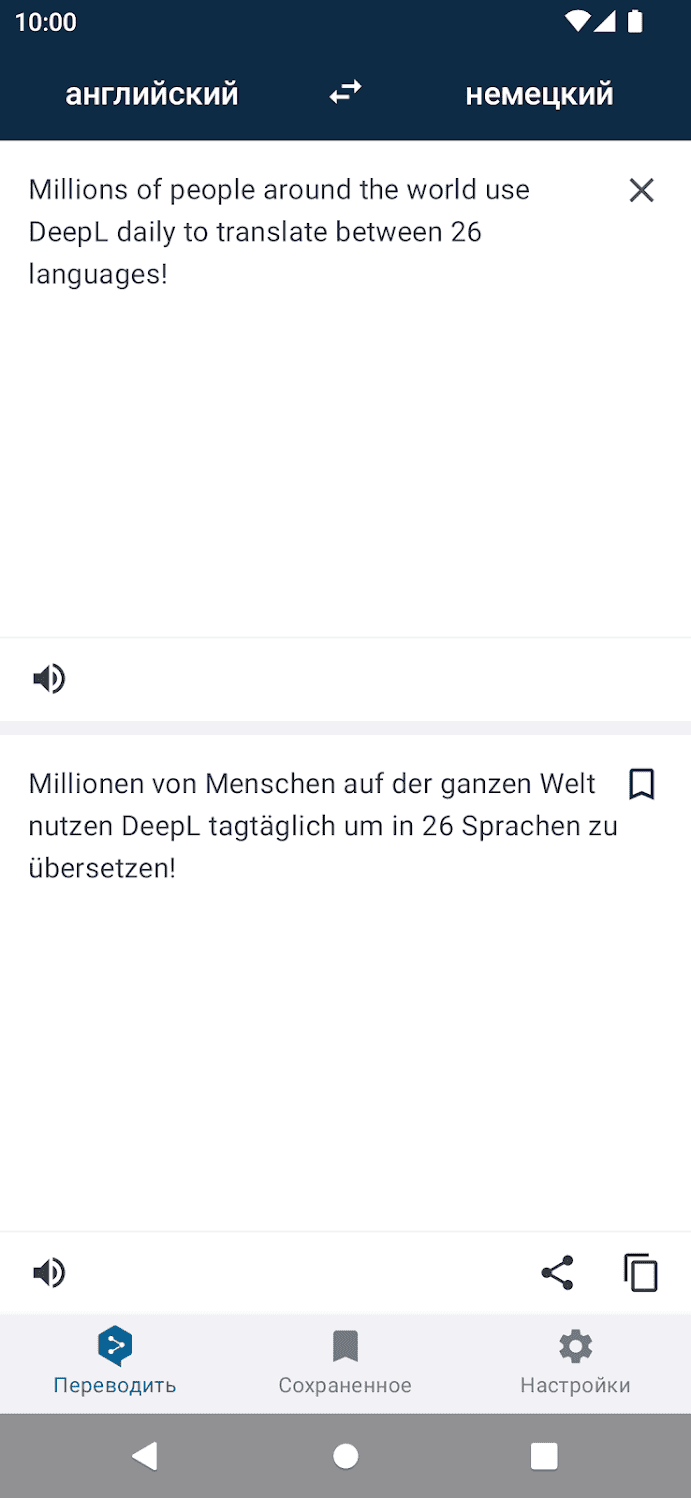Go to the home screen

345,1456
